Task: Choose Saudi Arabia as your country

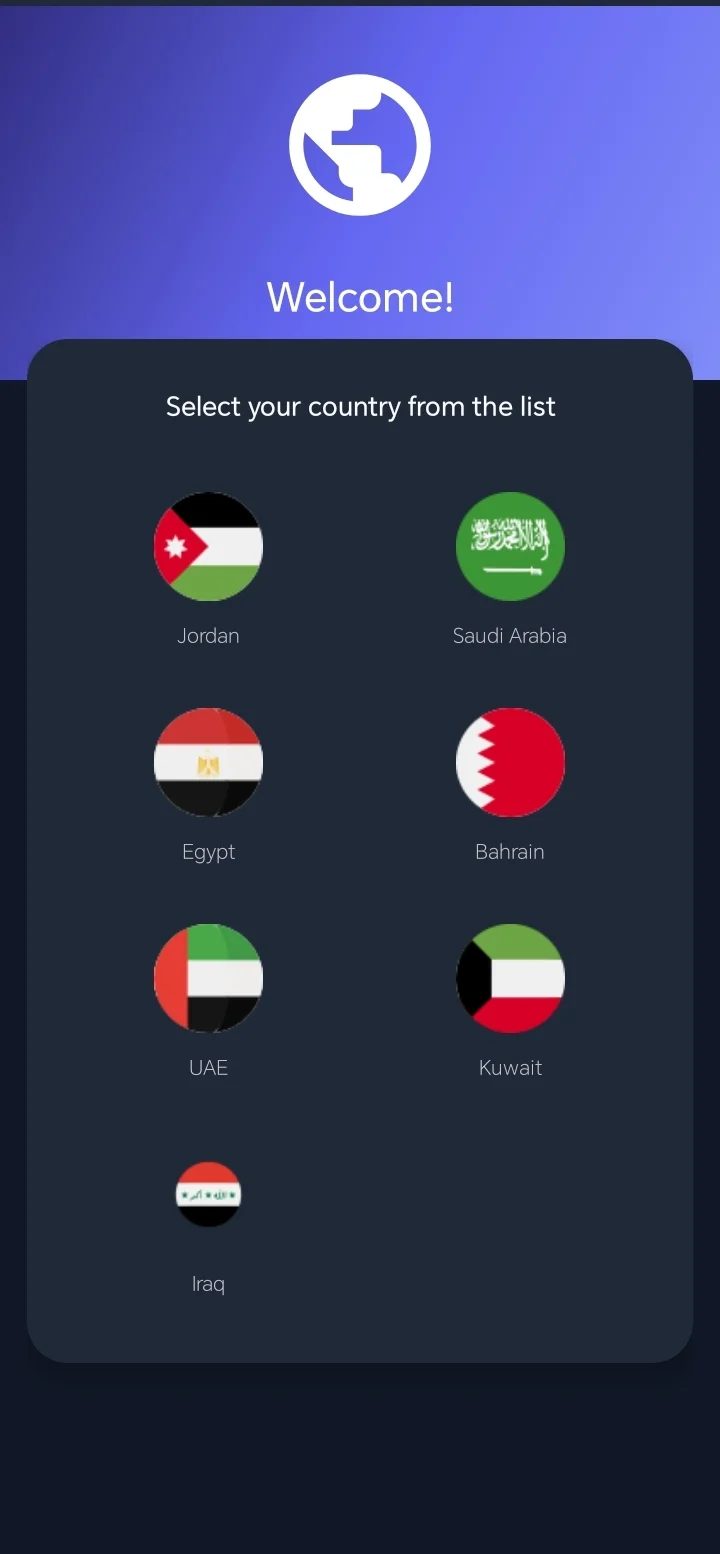Action: (x=510, y=635)
